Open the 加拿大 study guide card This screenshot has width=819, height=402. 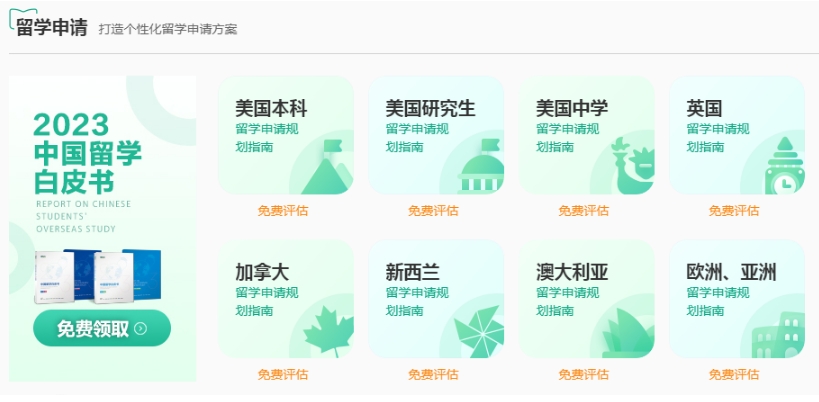click(x=286, y=299)
